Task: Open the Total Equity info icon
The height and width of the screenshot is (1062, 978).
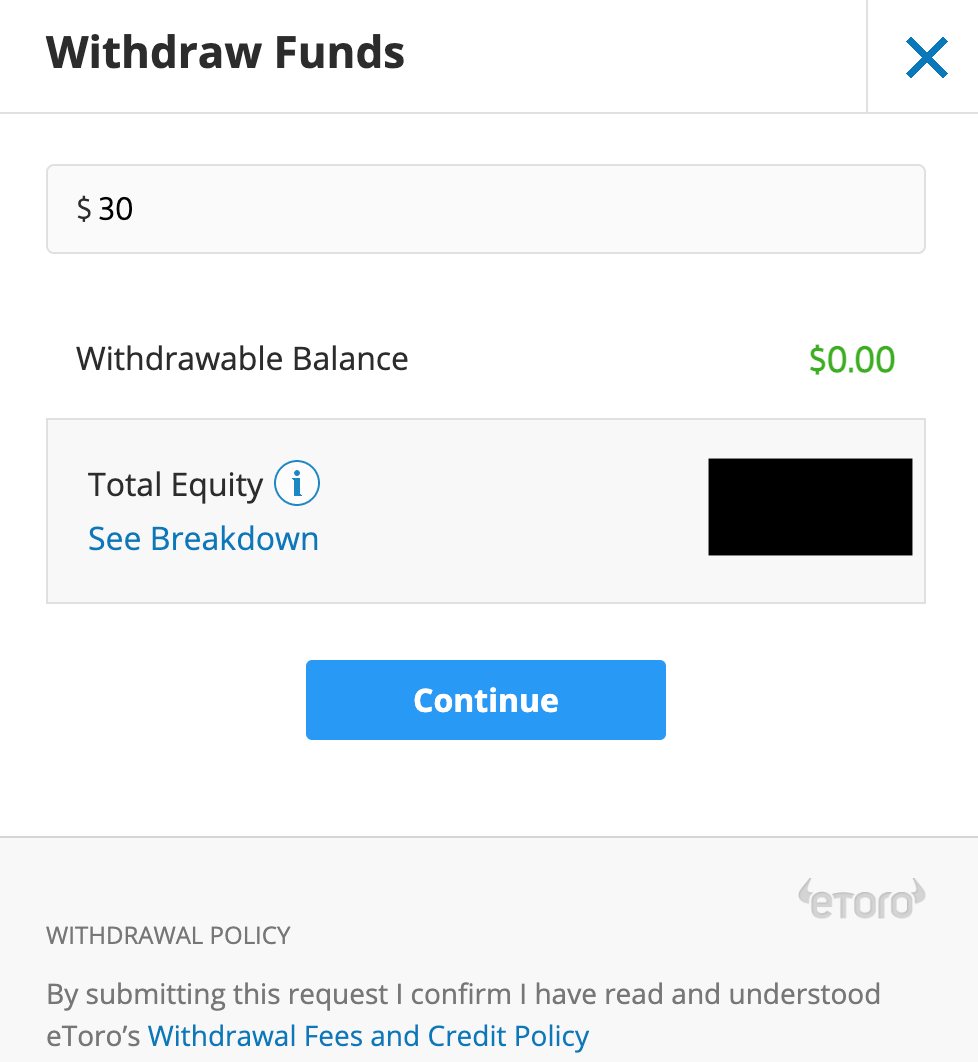Action: (296, 485)
